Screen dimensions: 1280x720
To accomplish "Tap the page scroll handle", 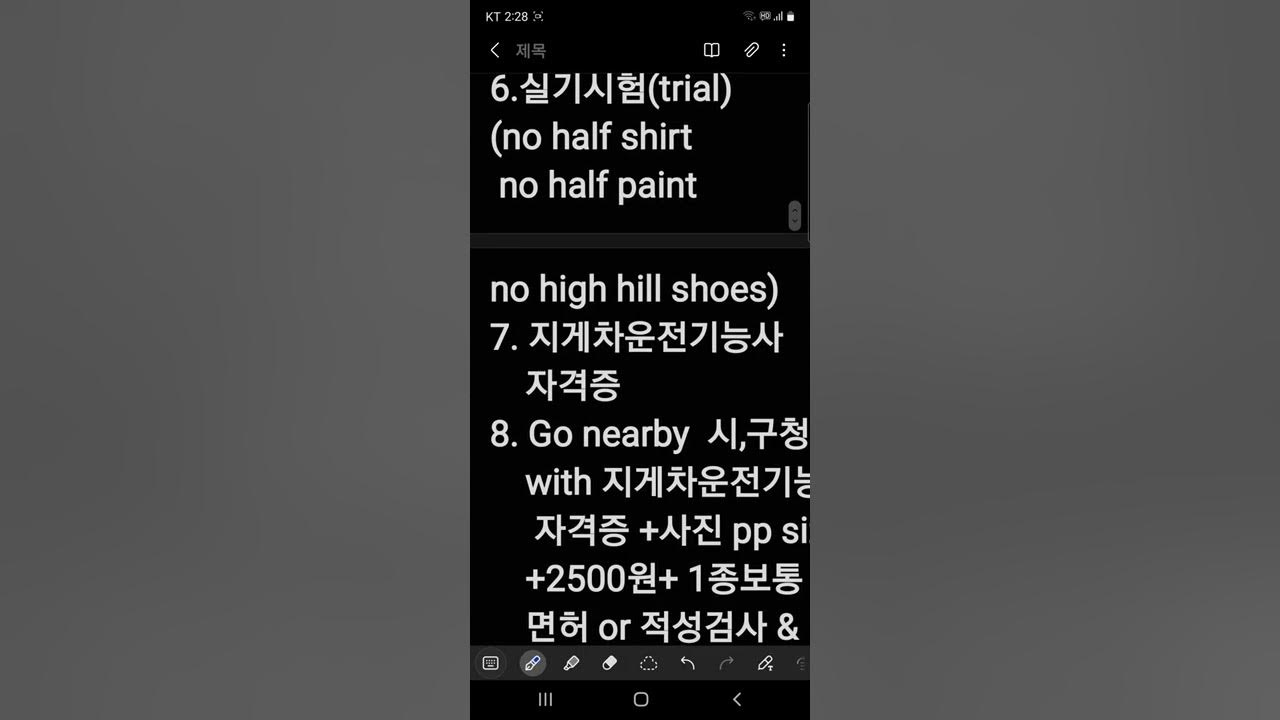I will [x=795, y=215].
